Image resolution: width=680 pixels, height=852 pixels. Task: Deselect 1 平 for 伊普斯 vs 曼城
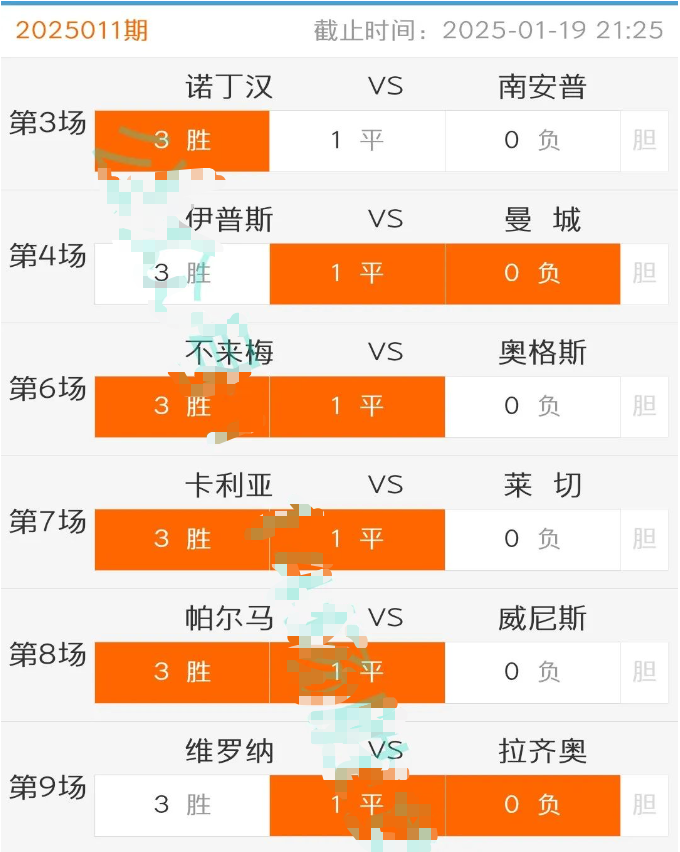[357, 273]
